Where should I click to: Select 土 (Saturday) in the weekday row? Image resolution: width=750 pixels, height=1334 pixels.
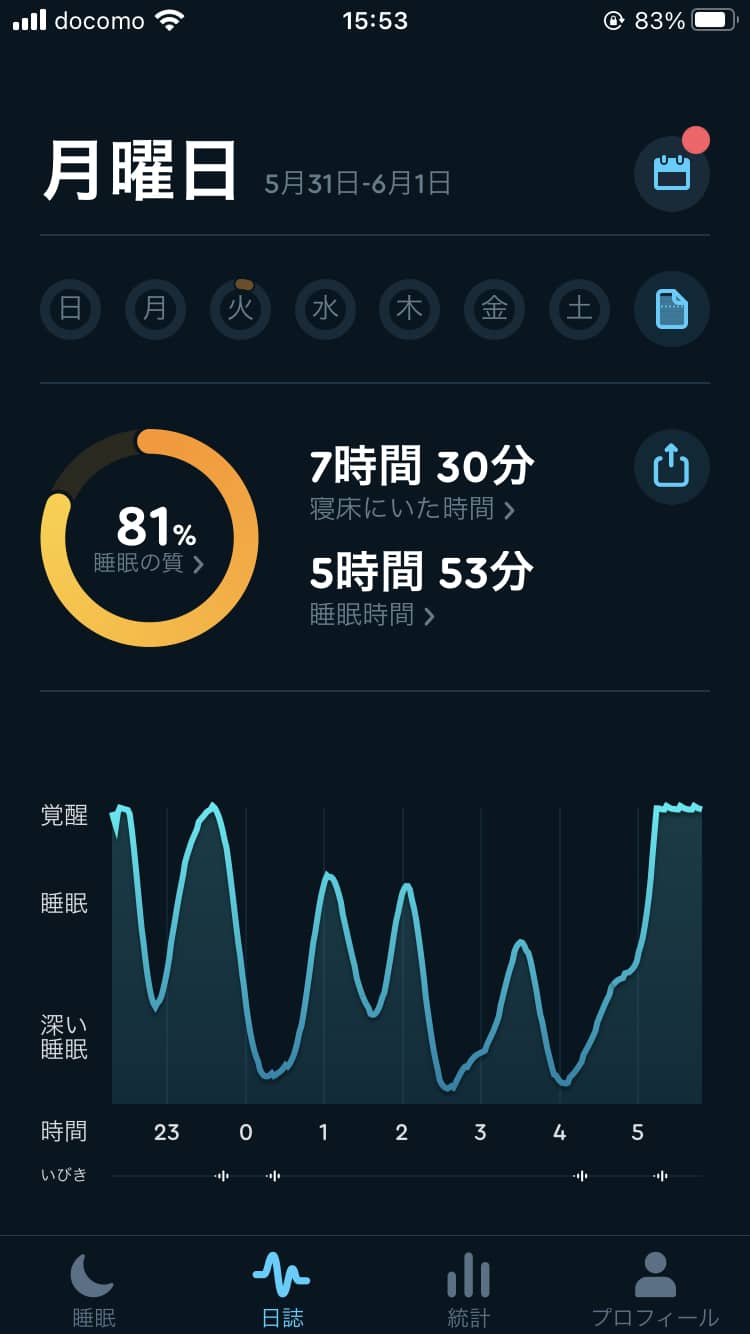pyautogui.click(x=580, y=309)
